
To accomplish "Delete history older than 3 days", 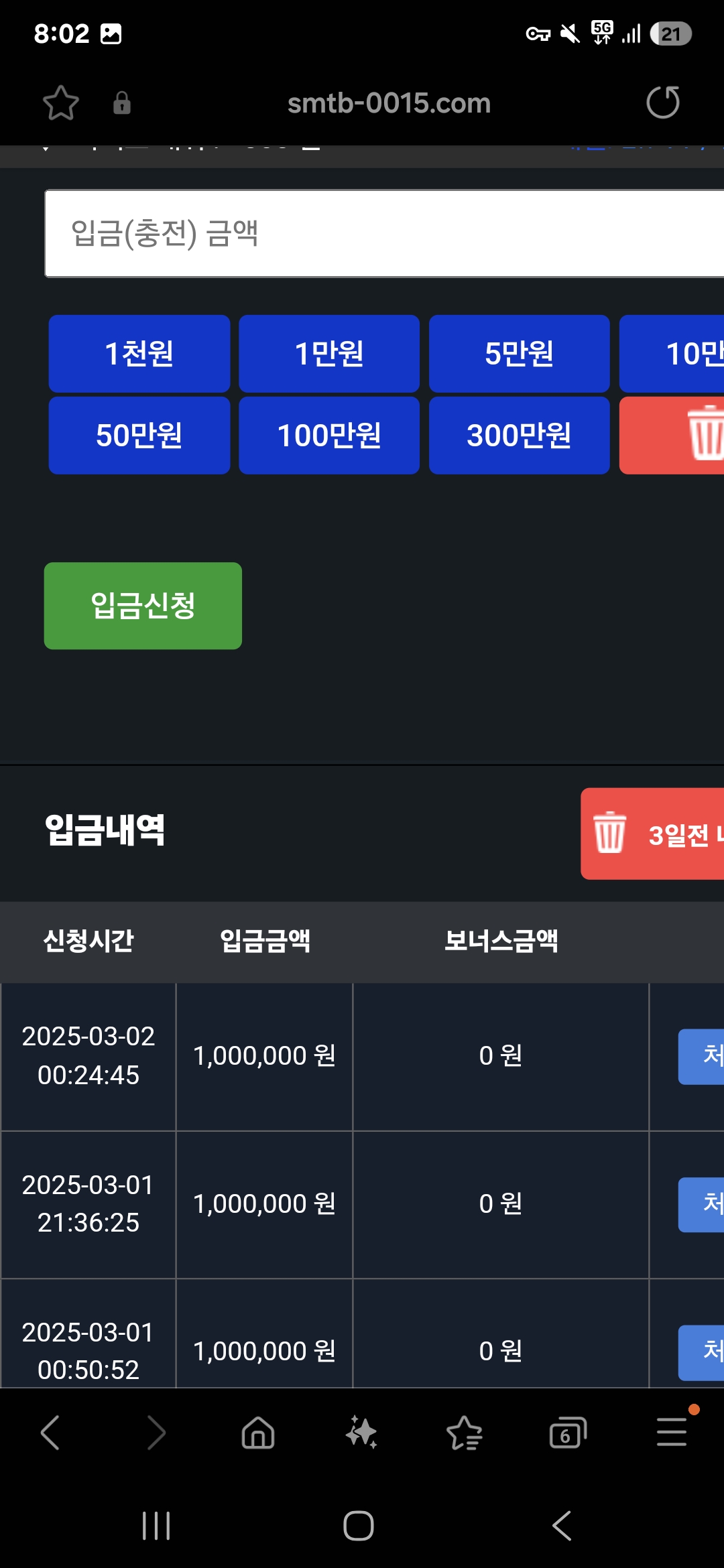I will point(652,834).
